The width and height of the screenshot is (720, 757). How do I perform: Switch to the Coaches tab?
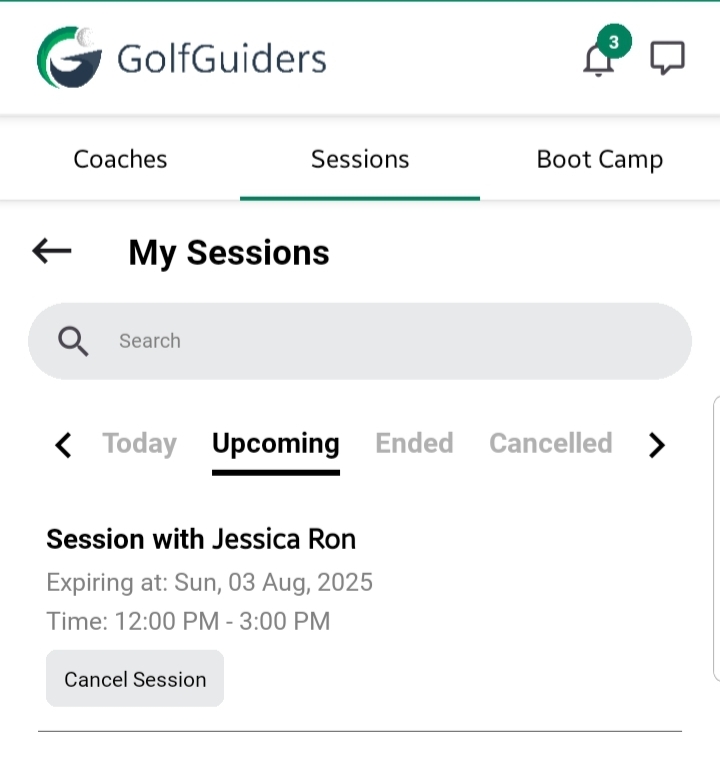(120, 159)
